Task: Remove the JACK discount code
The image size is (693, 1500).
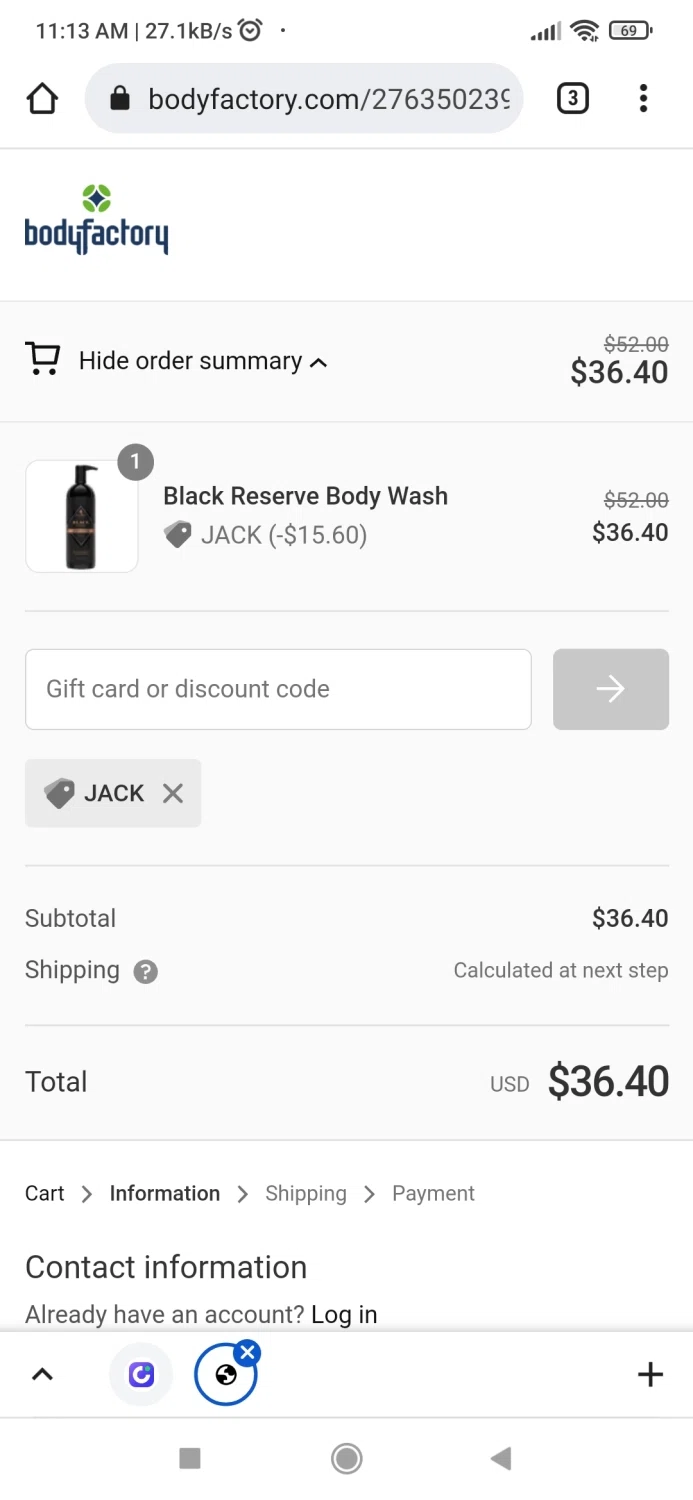Action: coord(173,793)
